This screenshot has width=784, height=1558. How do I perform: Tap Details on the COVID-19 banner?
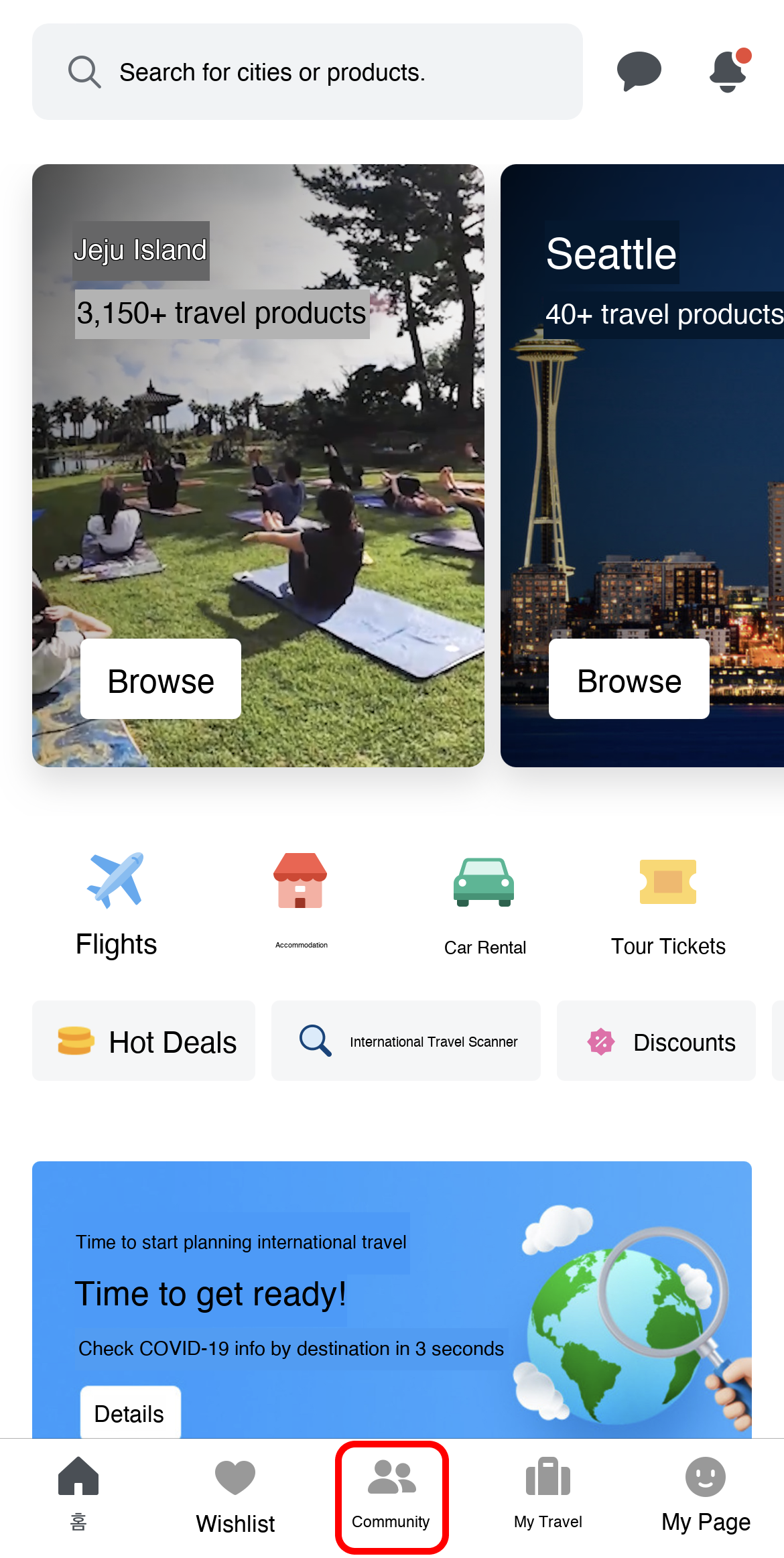coord(130,1414)
